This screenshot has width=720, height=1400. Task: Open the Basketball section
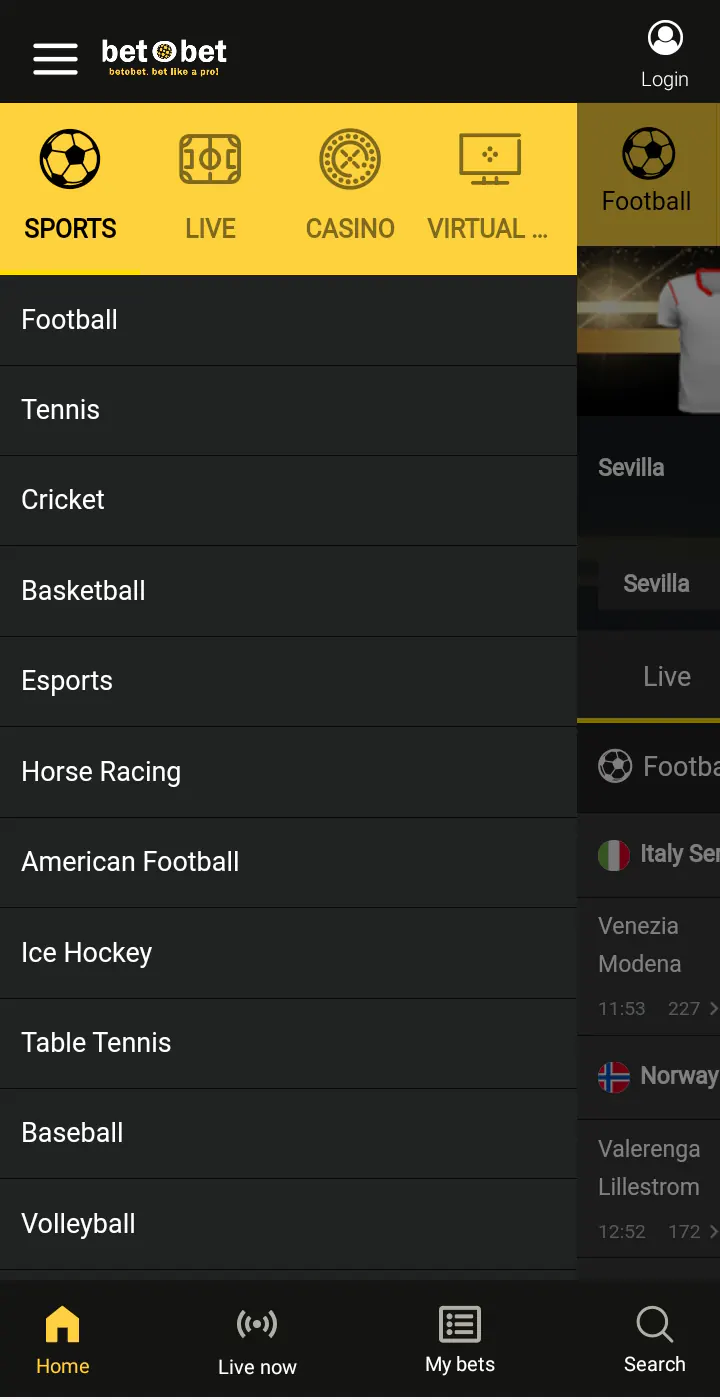point(288,591)
